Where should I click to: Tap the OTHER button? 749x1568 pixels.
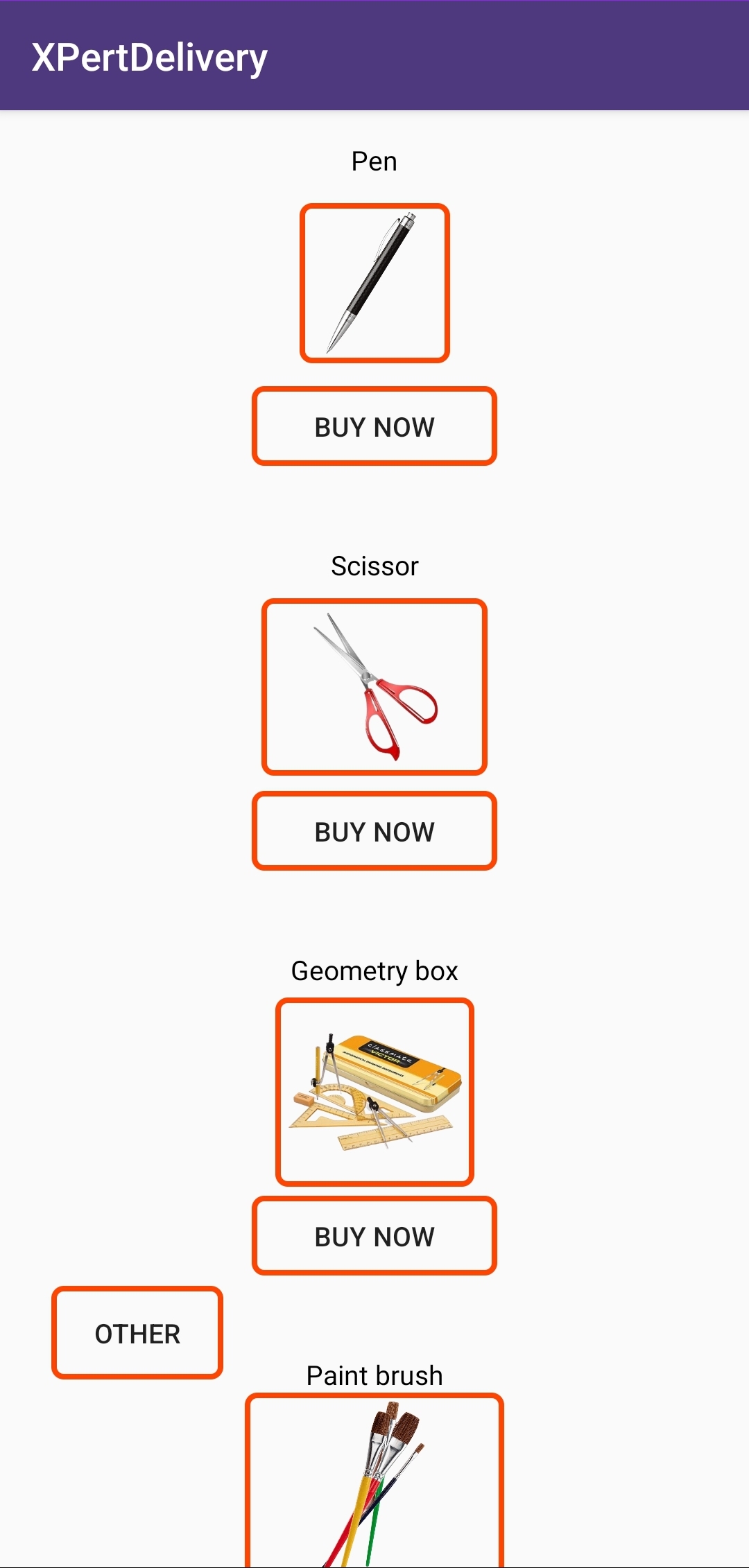point(137,1332)
